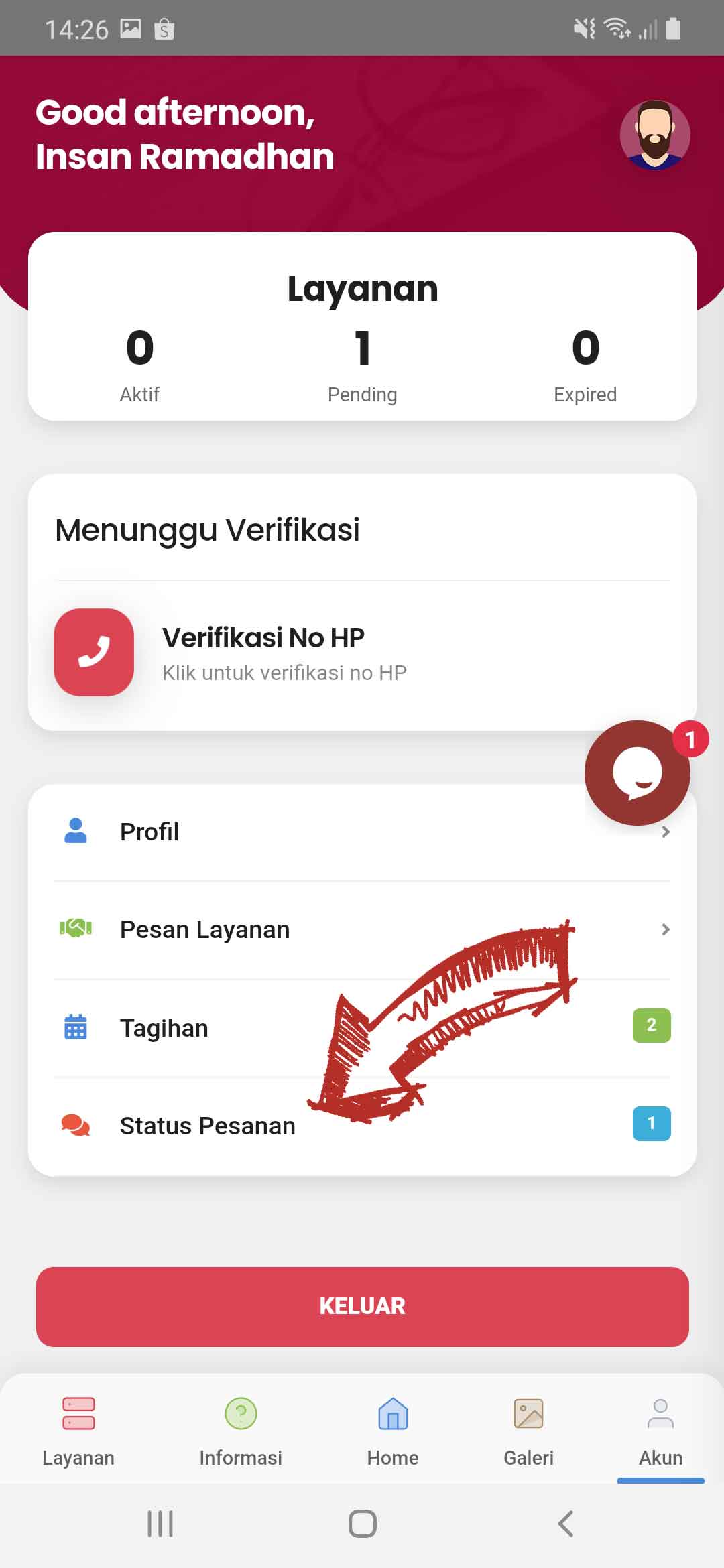Switch to the Informasi tab

[241, 1429]
